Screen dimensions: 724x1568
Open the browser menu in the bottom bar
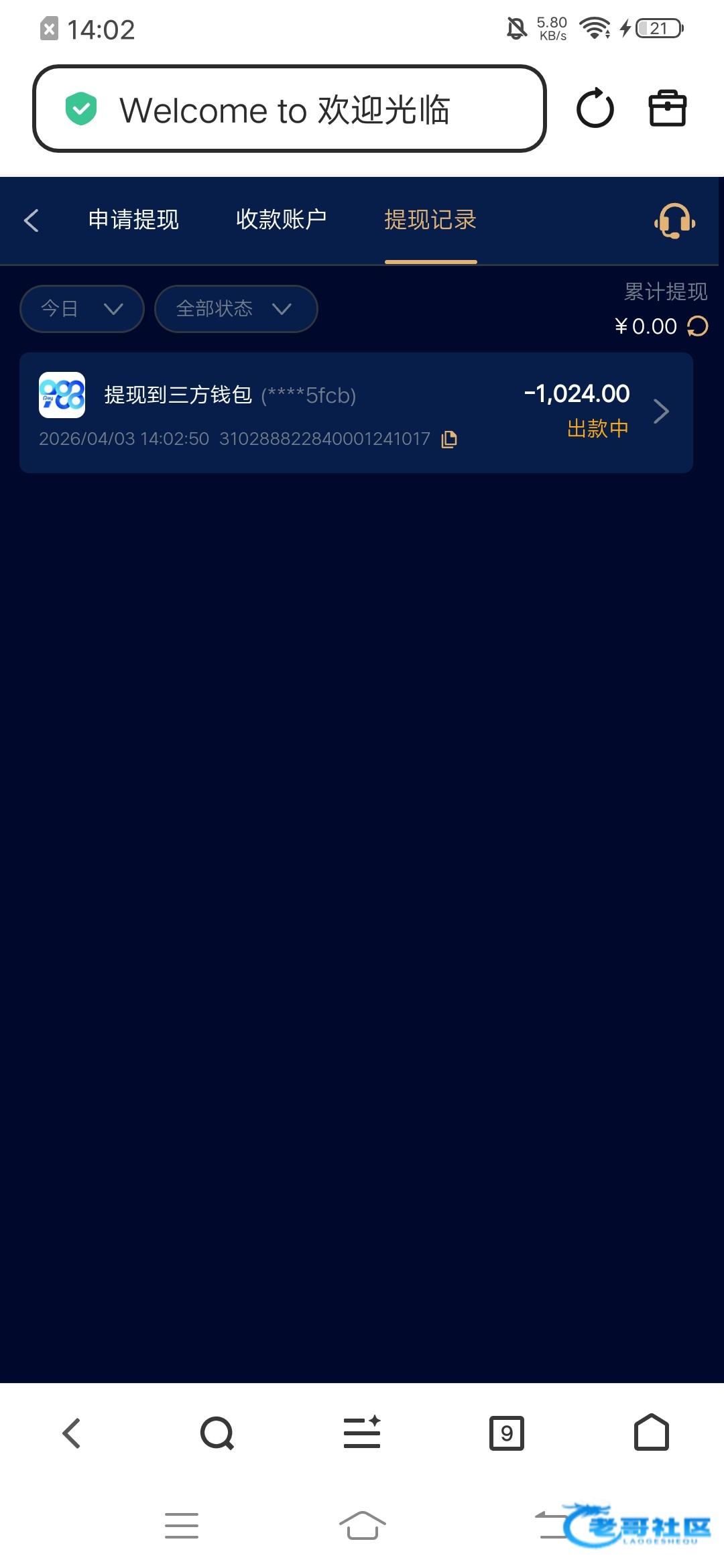pos(362,1433)
